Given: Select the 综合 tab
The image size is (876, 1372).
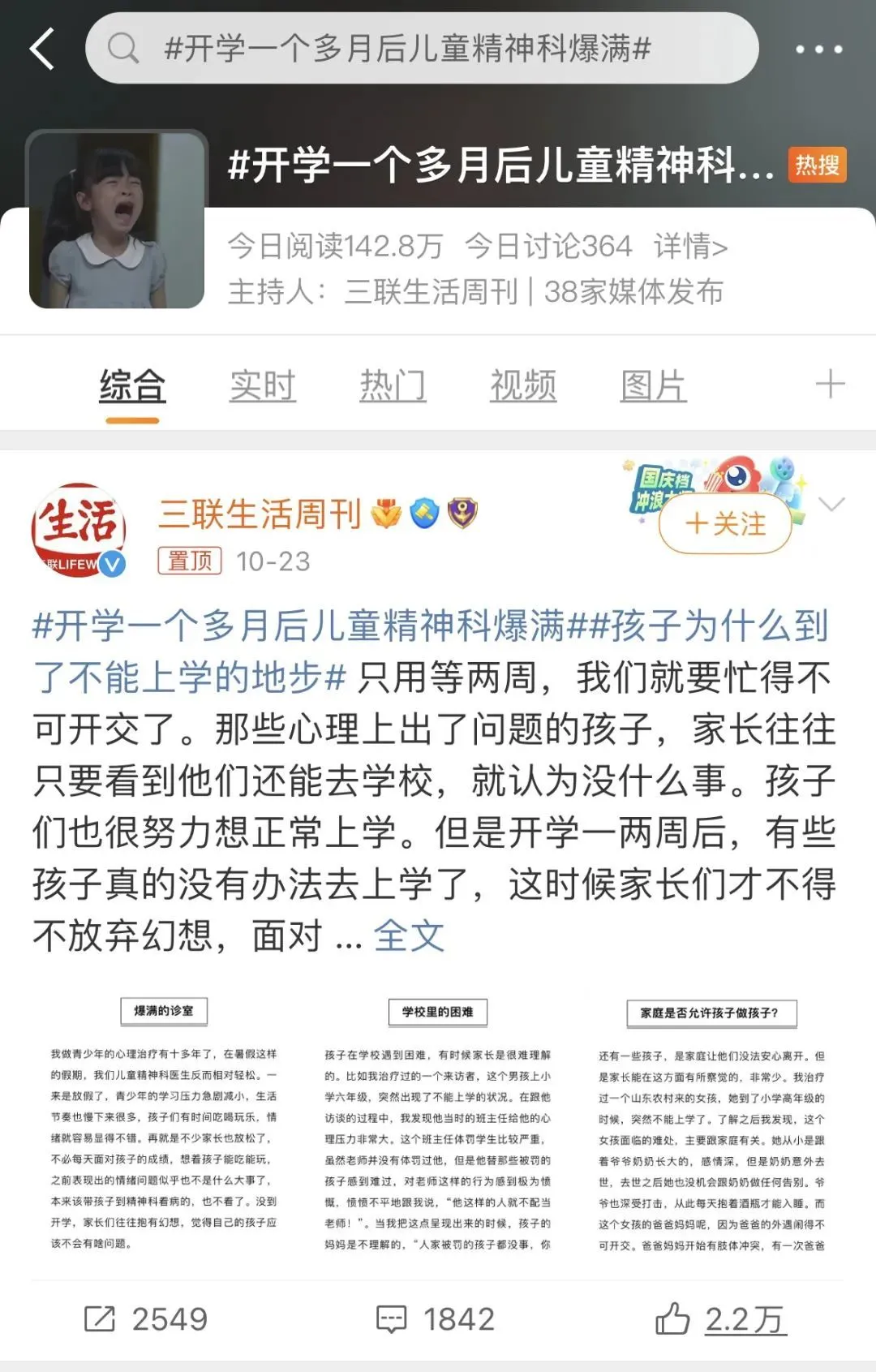Looking at the screenshot, I should click(132, 385).
